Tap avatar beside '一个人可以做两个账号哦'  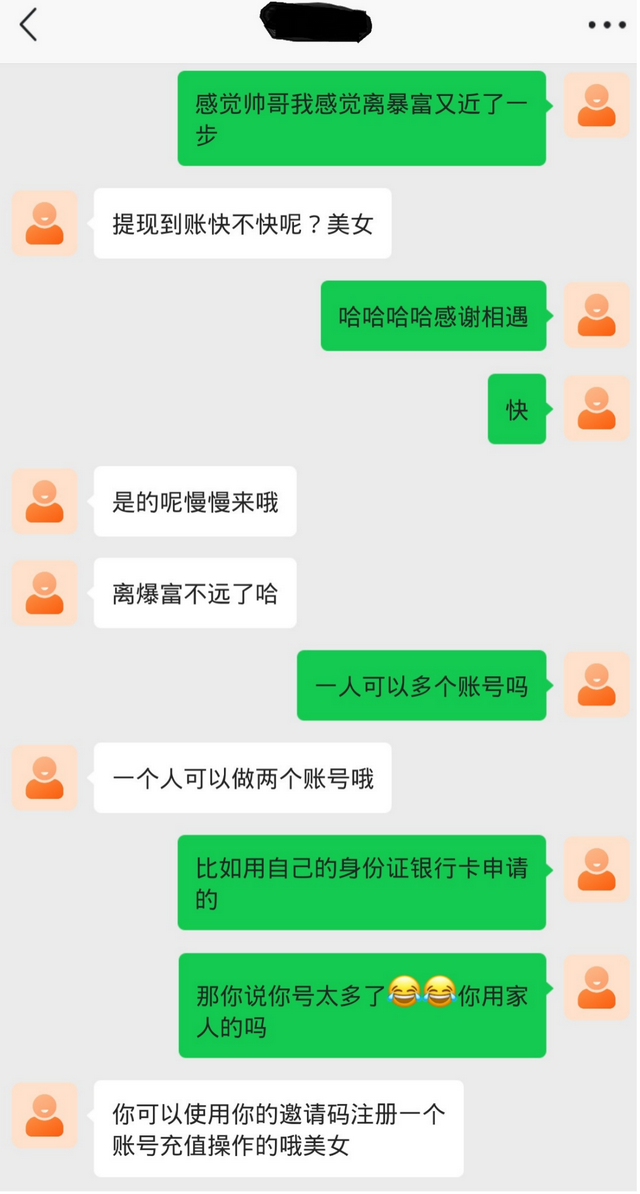tap(44, 777)
